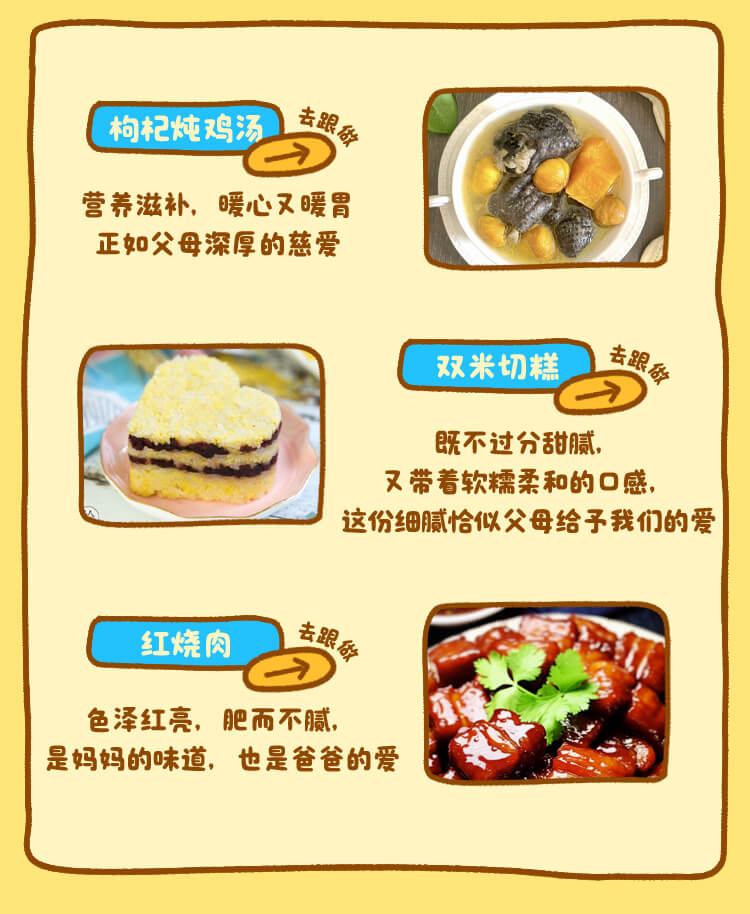Tap 去跟做 arrow for 枸杞炖鸡汤
The height and width of the screenshot is (914, 750).
[x=290, y=154]
